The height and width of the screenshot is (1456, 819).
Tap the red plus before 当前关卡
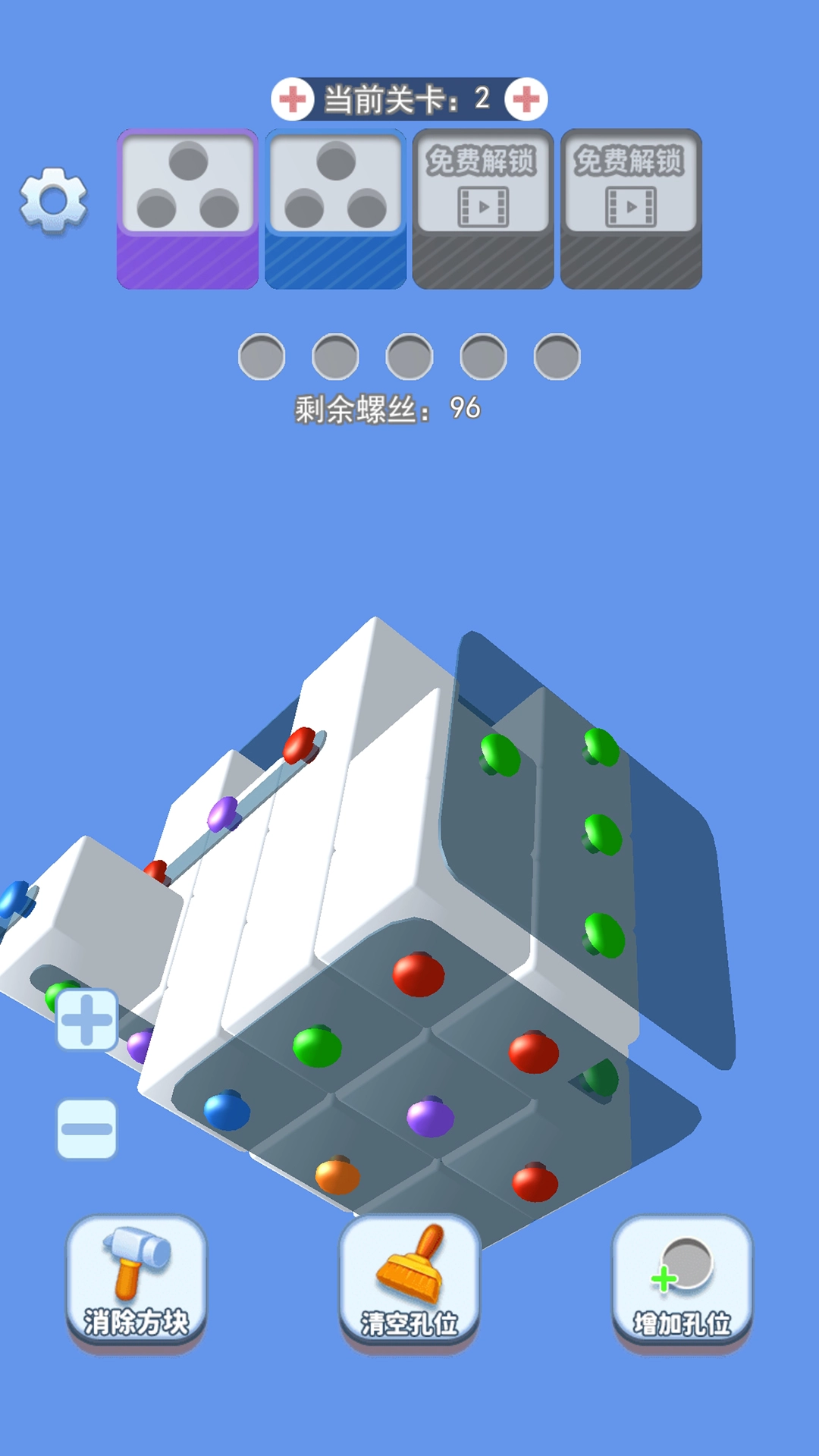coord(293,99)
